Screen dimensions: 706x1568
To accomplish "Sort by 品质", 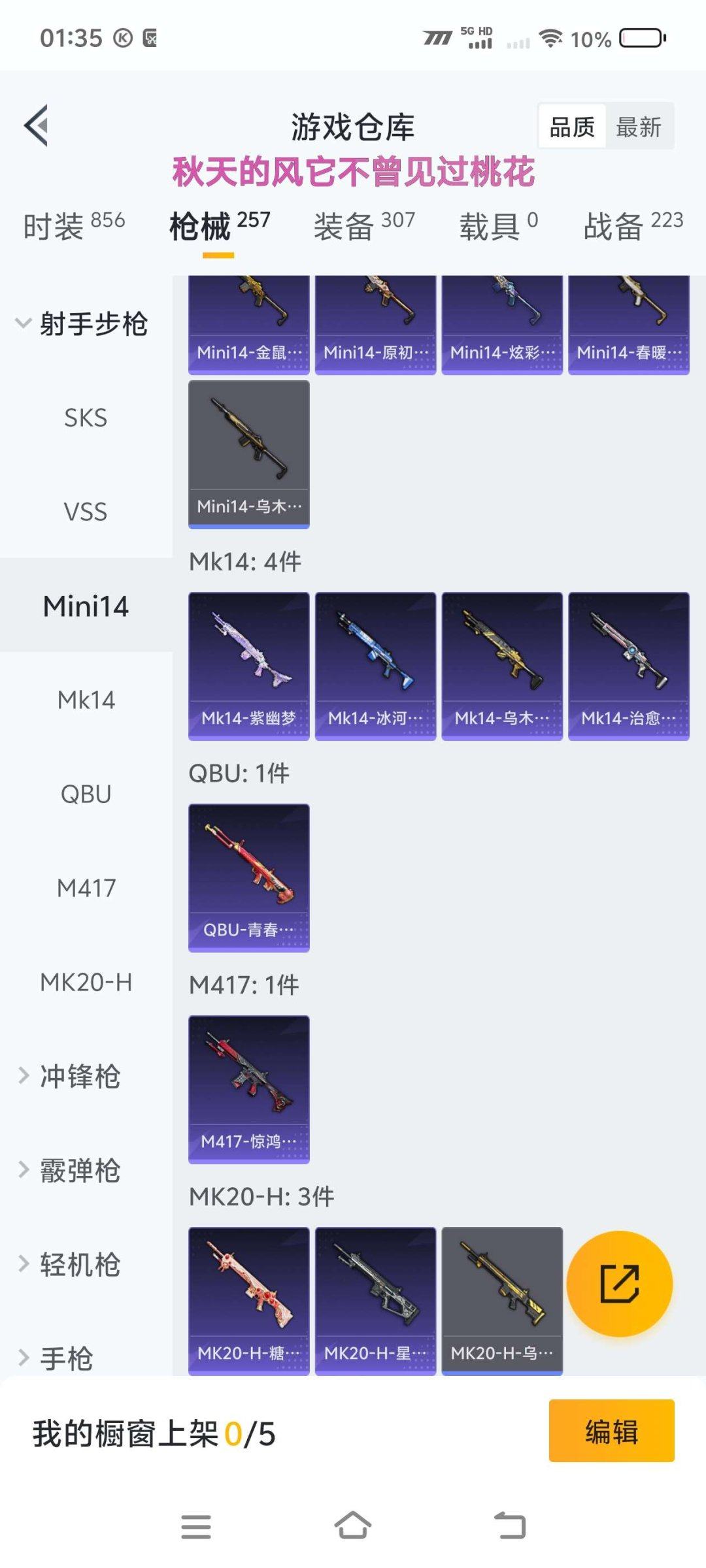I will 572,127.
